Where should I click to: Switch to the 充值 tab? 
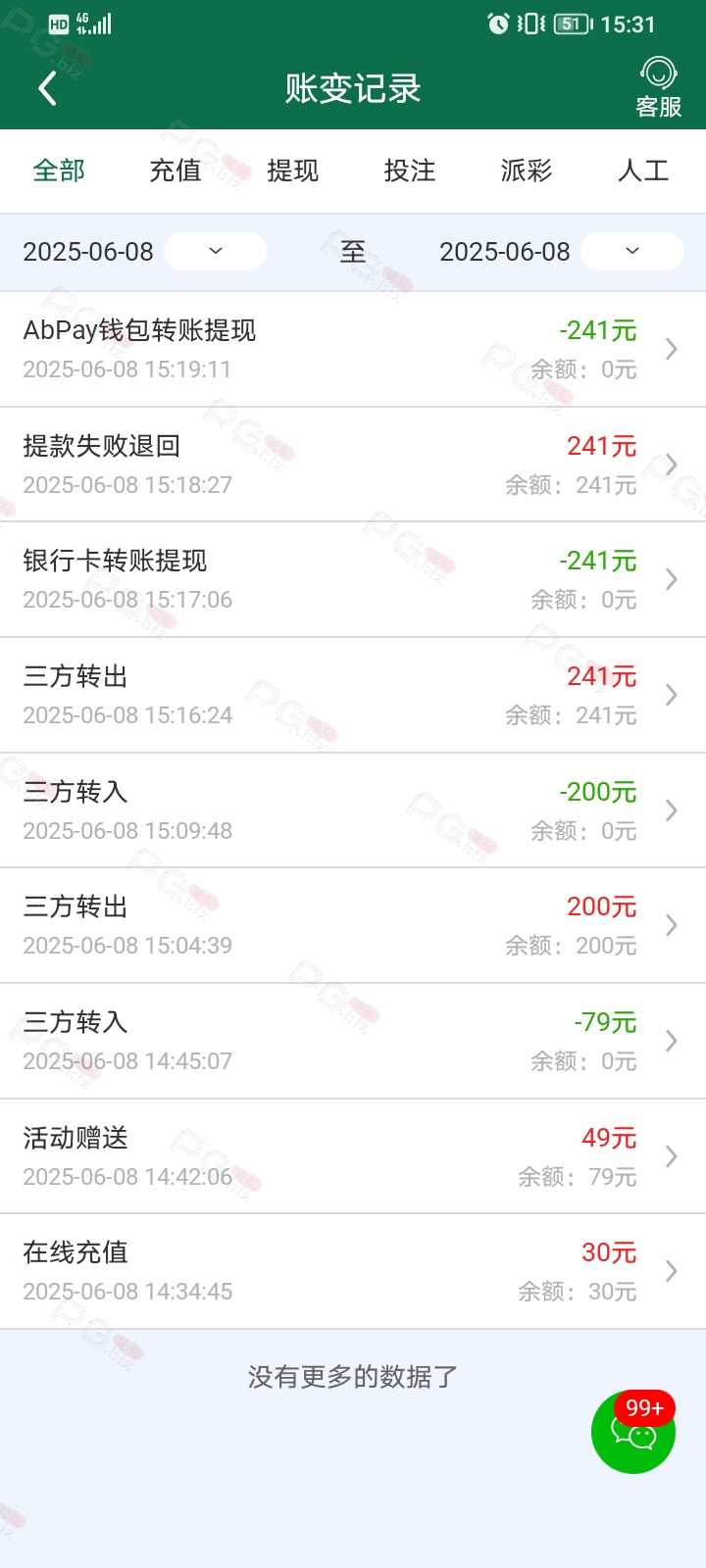click(x=176, y=171)
